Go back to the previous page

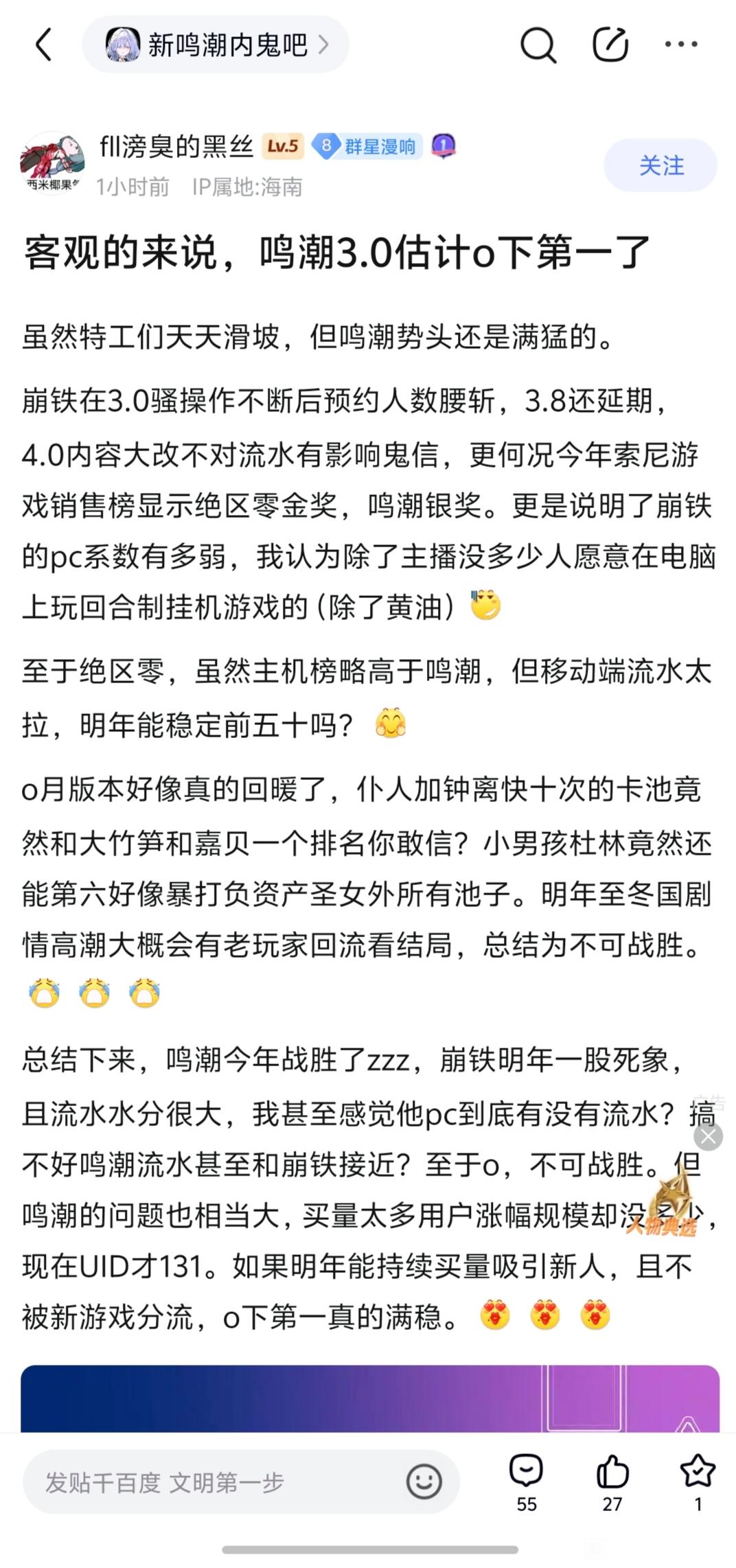coord(44,45)
